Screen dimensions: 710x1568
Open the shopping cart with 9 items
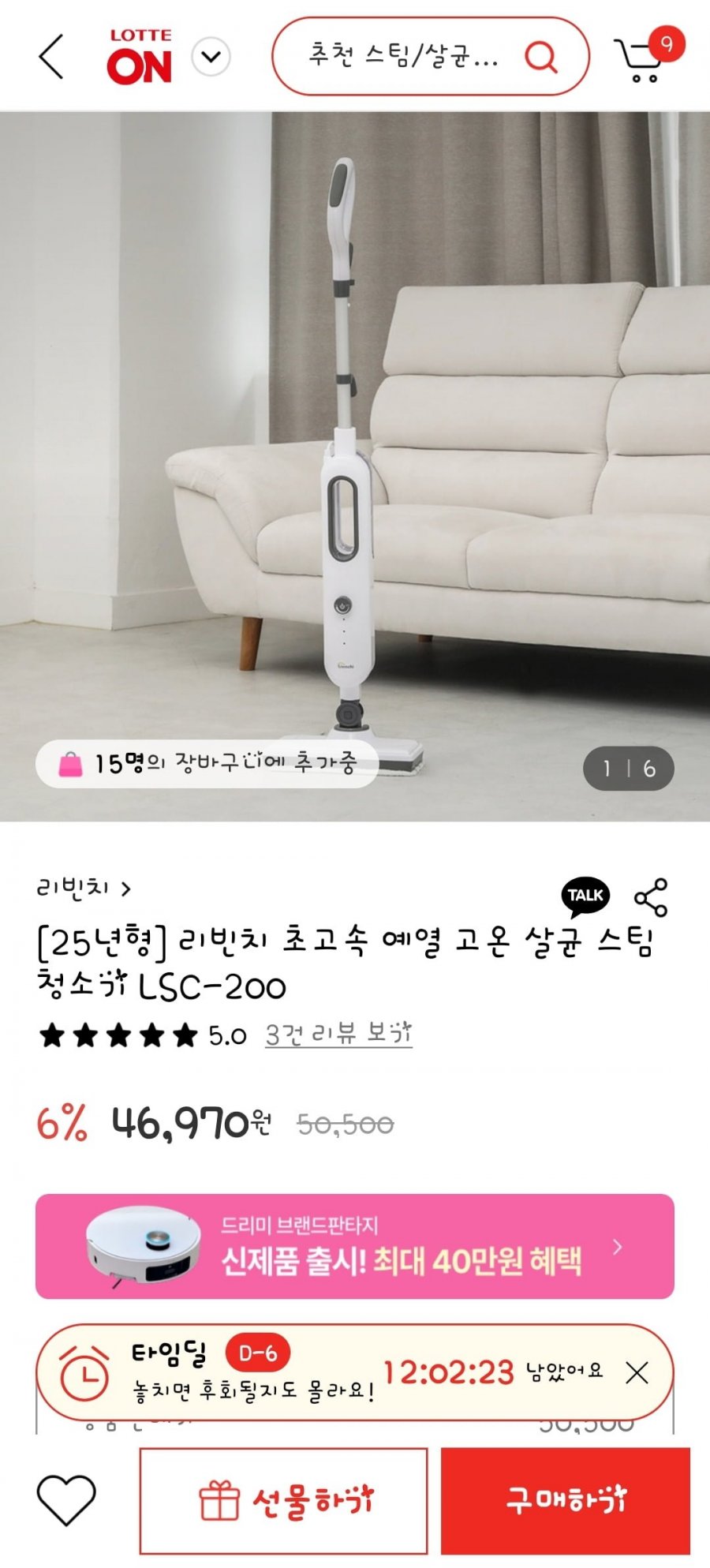643,58
